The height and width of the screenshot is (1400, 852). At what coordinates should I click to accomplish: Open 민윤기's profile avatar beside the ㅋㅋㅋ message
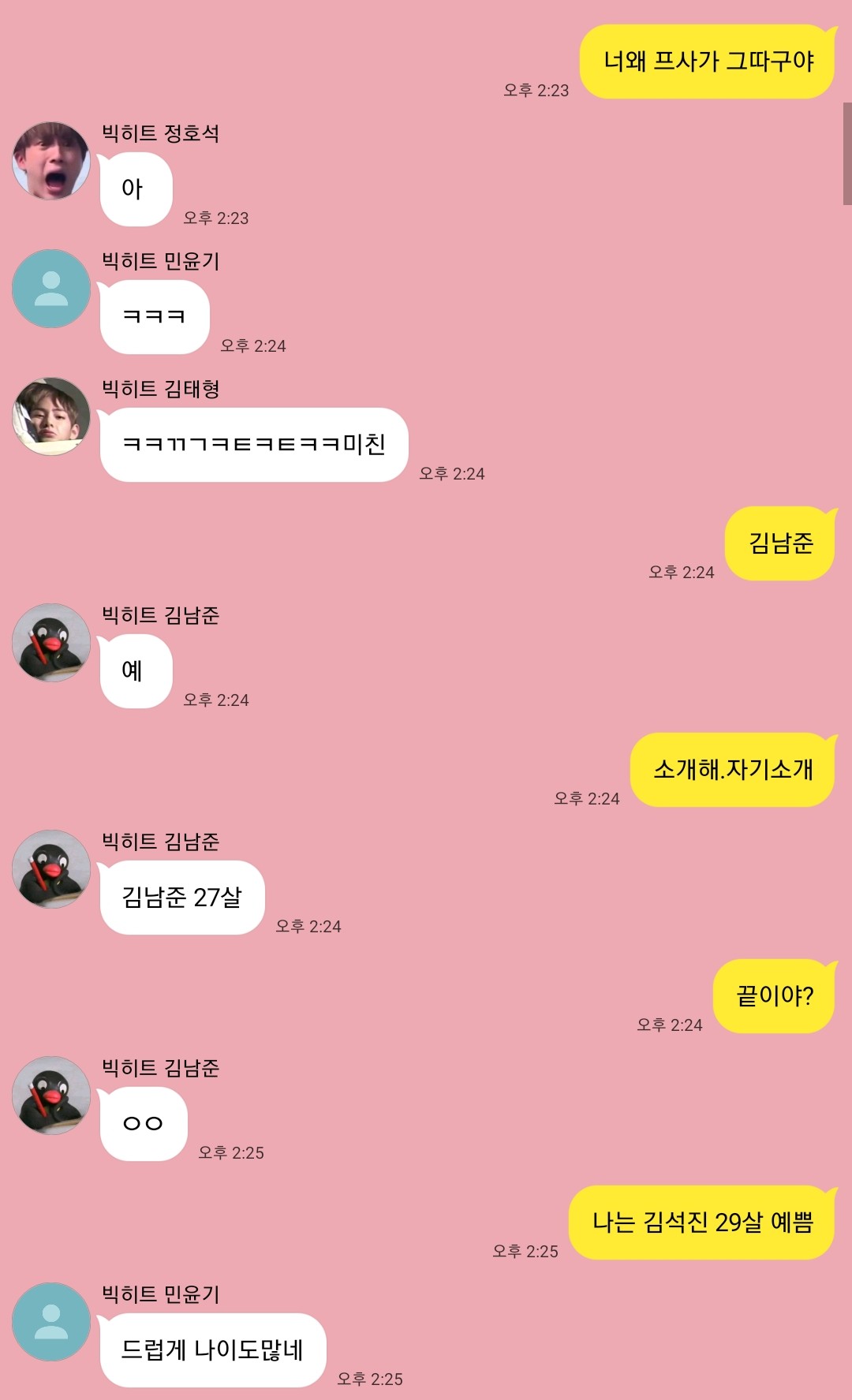pyautogui.click(x=51, y=289)
